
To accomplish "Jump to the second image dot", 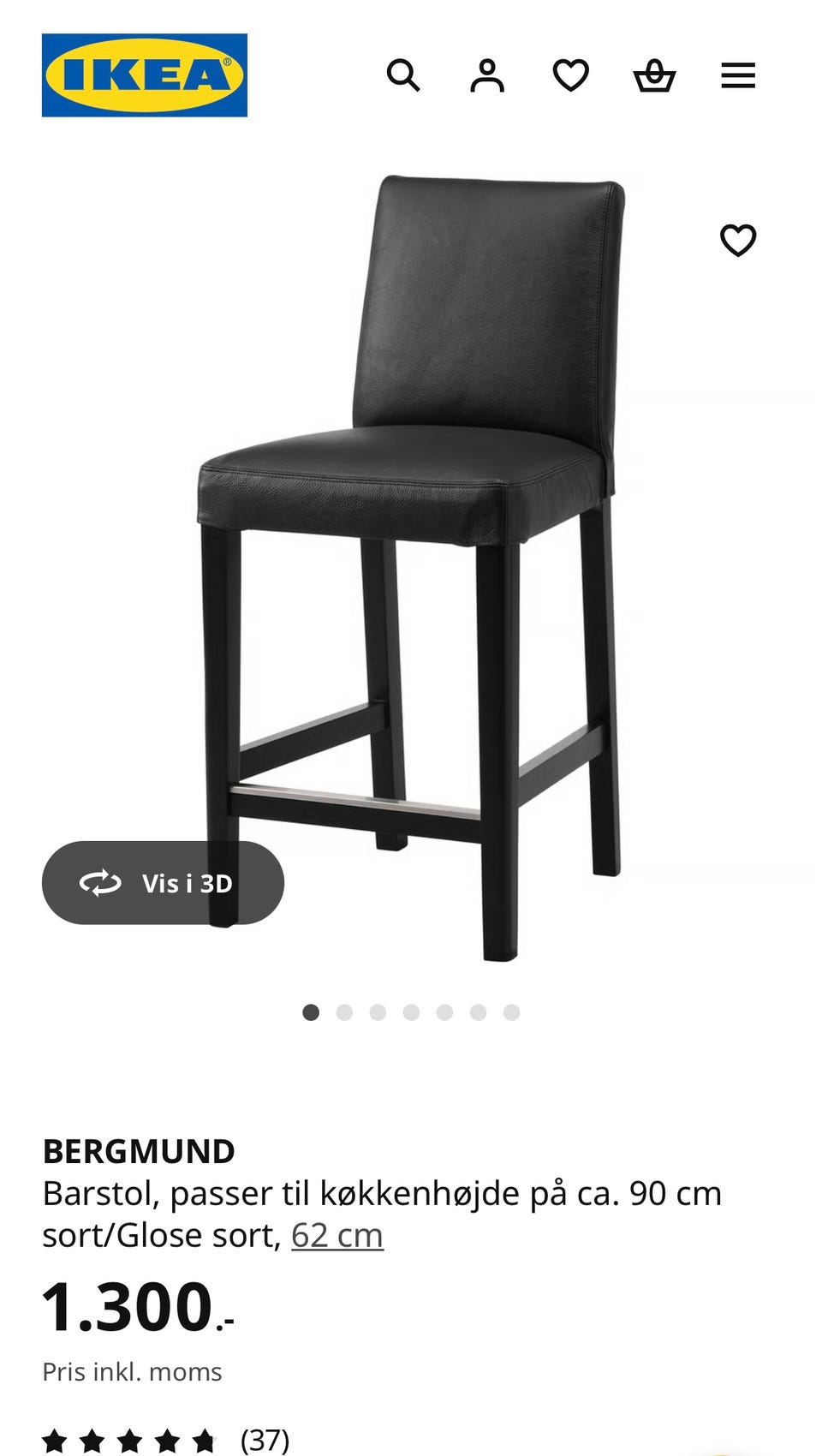I will tap(344, 1012).
